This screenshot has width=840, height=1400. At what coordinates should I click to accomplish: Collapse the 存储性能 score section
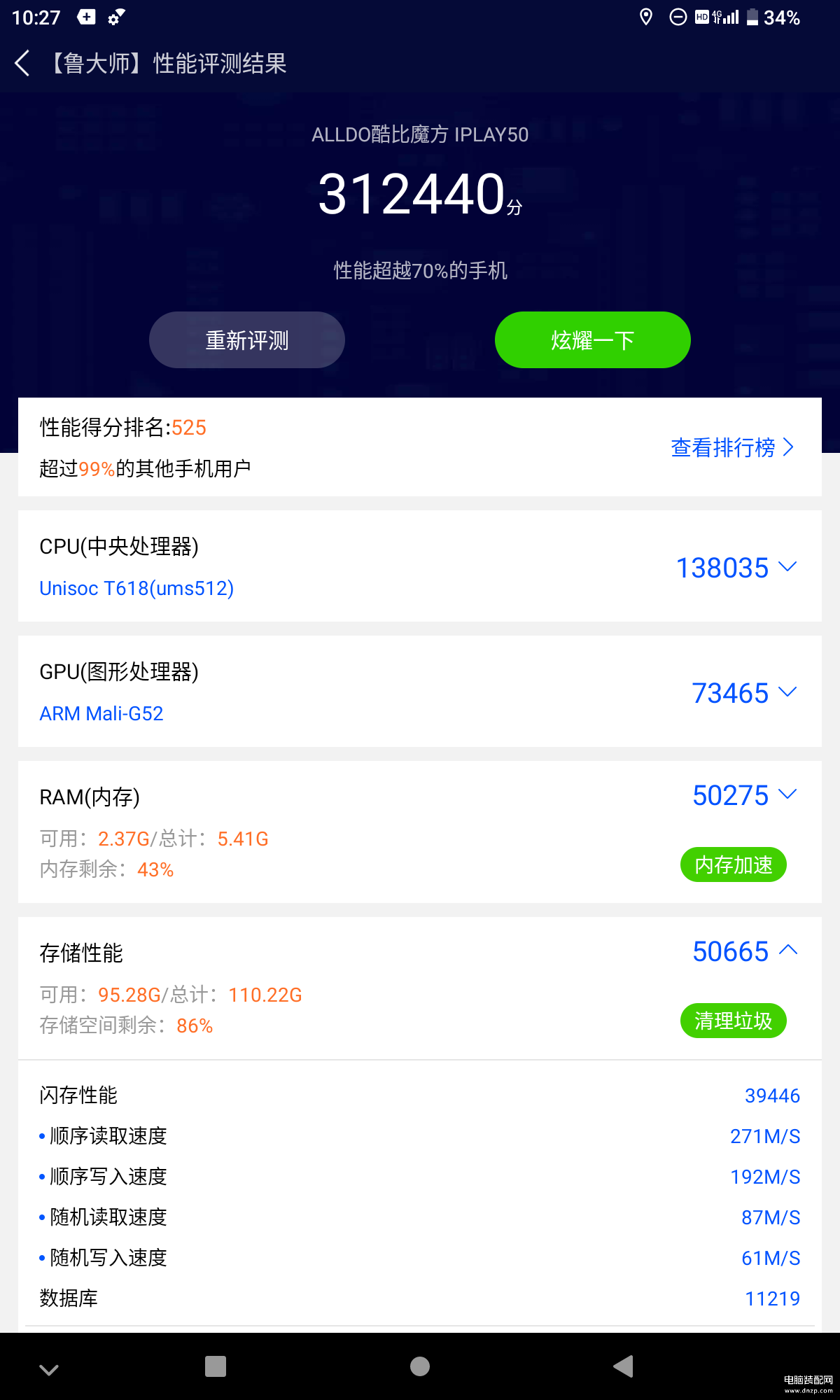[x=745, y=951]
